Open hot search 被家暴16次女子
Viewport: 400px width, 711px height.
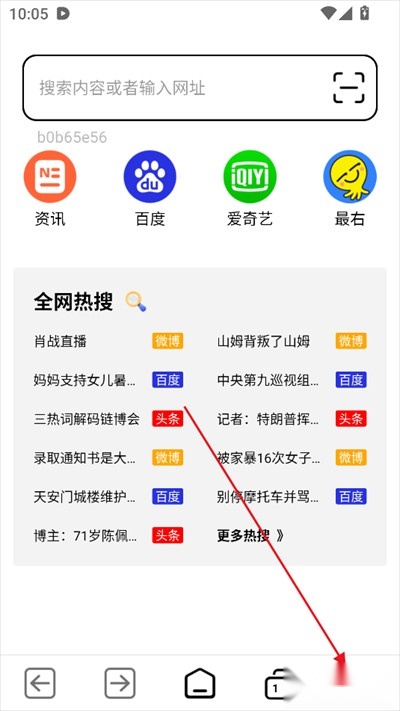[x=269, y=458]
